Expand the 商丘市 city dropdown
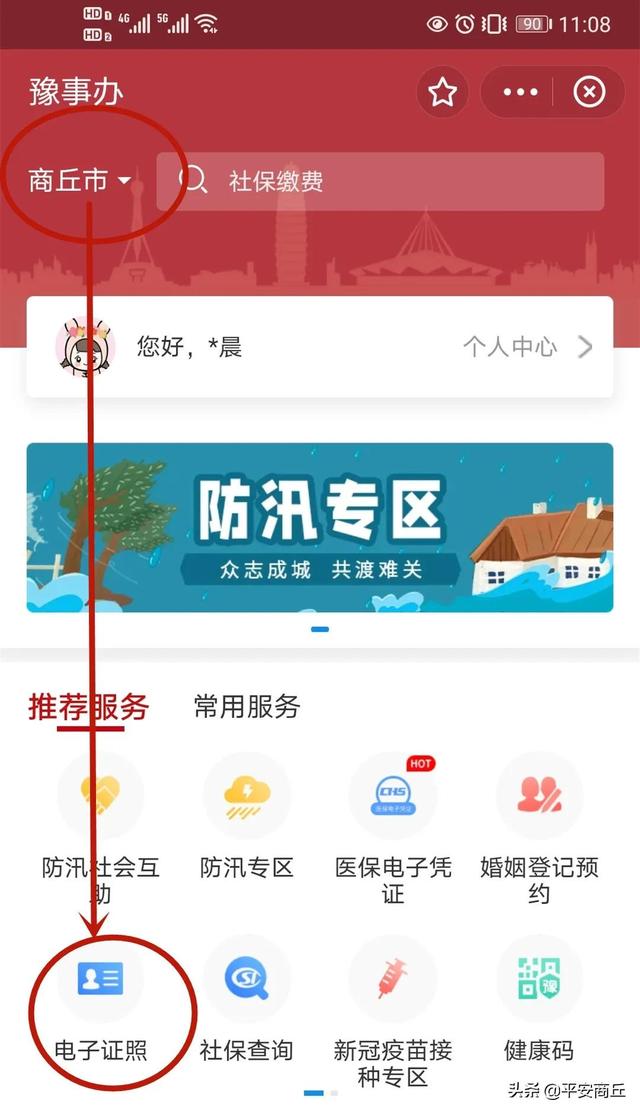 (x=79, y=181)
